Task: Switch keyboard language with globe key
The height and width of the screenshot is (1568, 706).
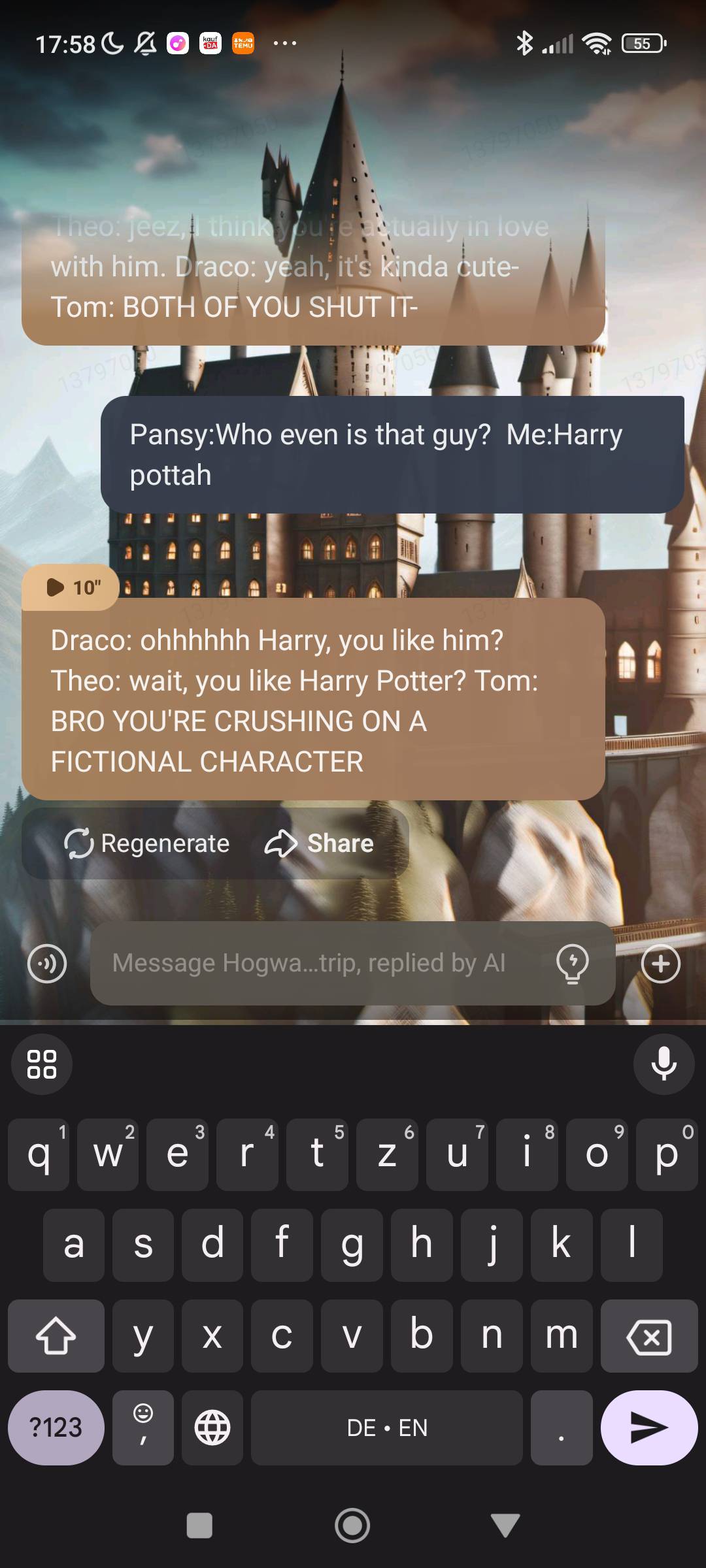Action: [212, 1428]
